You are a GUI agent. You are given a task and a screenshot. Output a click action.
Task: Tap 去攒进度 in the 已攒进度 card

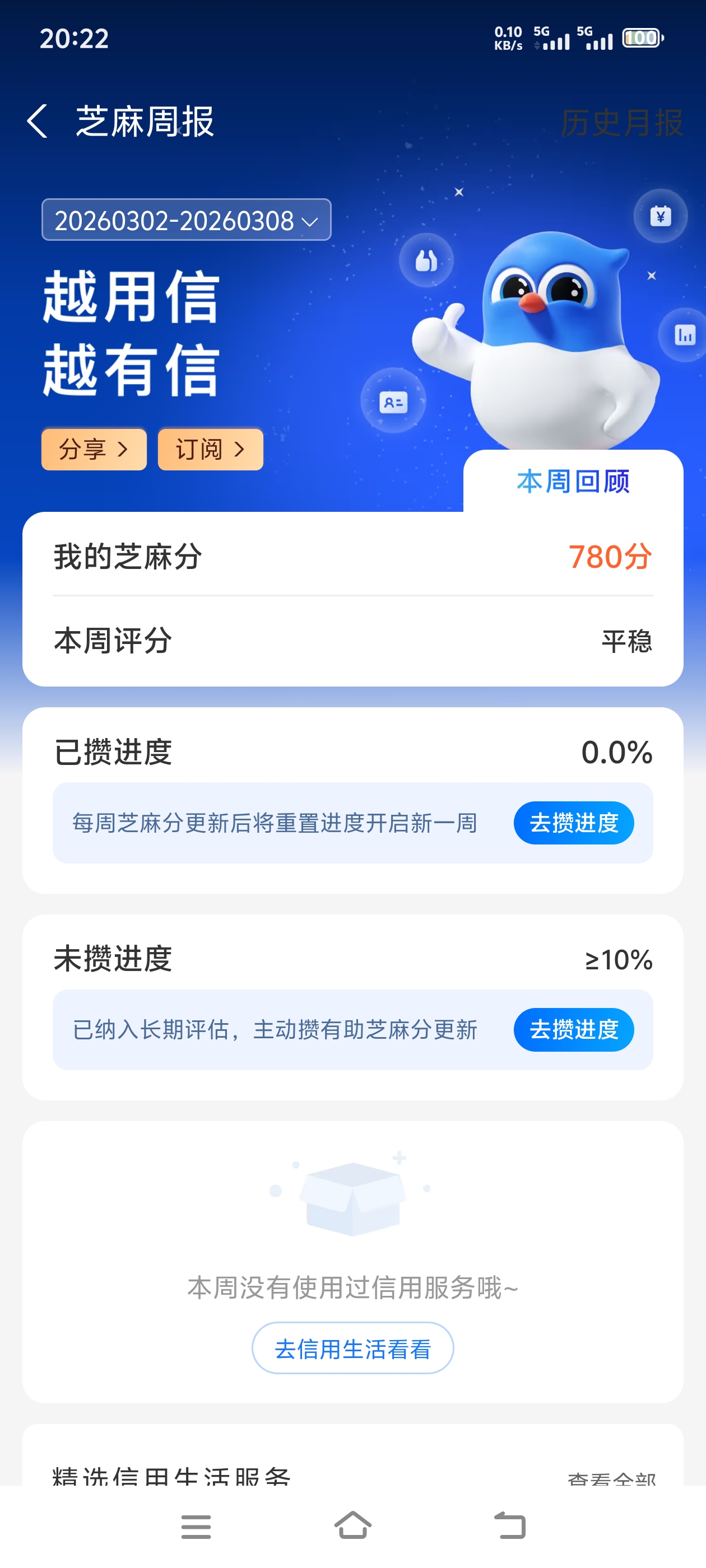[x=573, y=823]
